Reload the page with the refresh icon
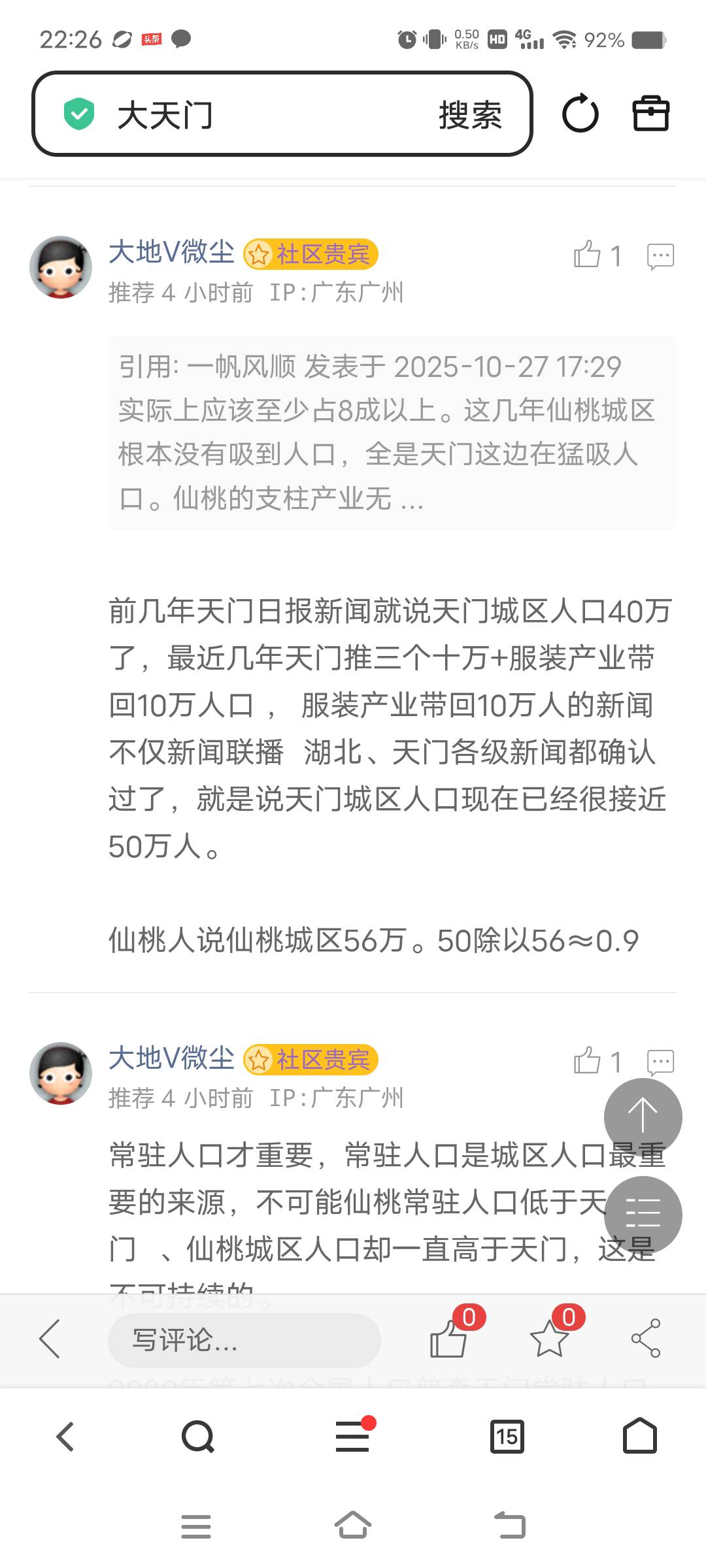This screenshot has height=1568, width=706. (x=580, y=114)
